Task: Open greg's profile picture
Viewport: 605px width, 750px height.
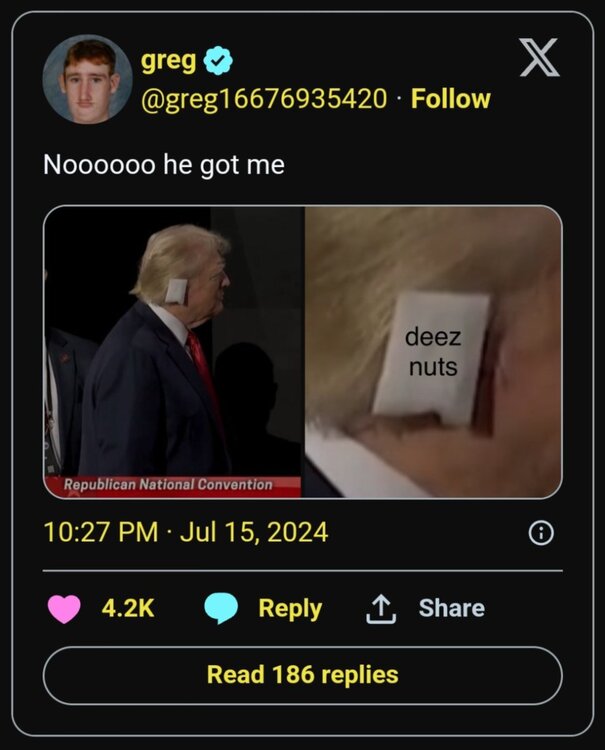Action: pyautogui.click(x=88, y=79)
